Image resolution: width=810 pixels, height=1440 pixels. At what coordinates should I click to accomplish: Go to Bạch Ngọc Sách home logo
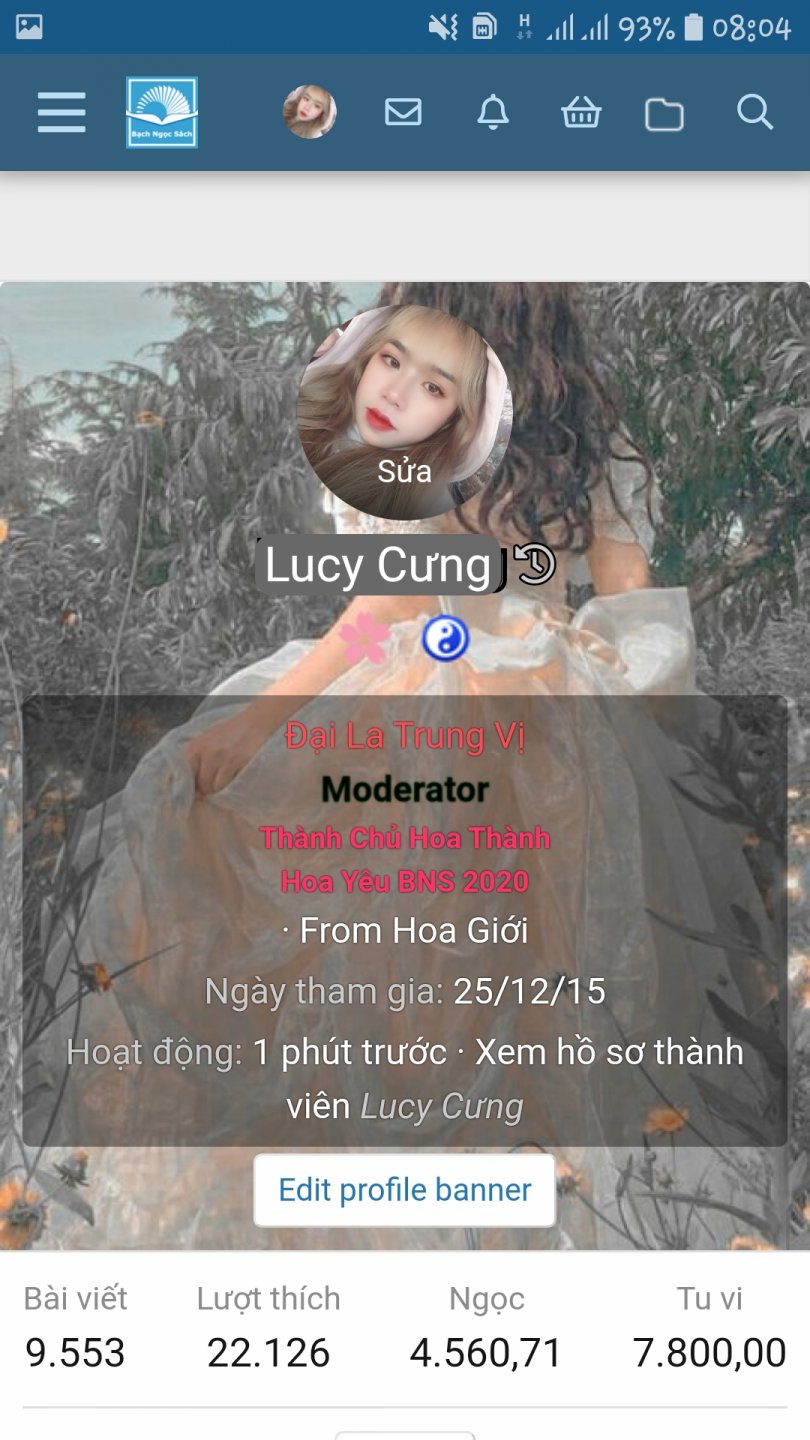tap(162, 113)
